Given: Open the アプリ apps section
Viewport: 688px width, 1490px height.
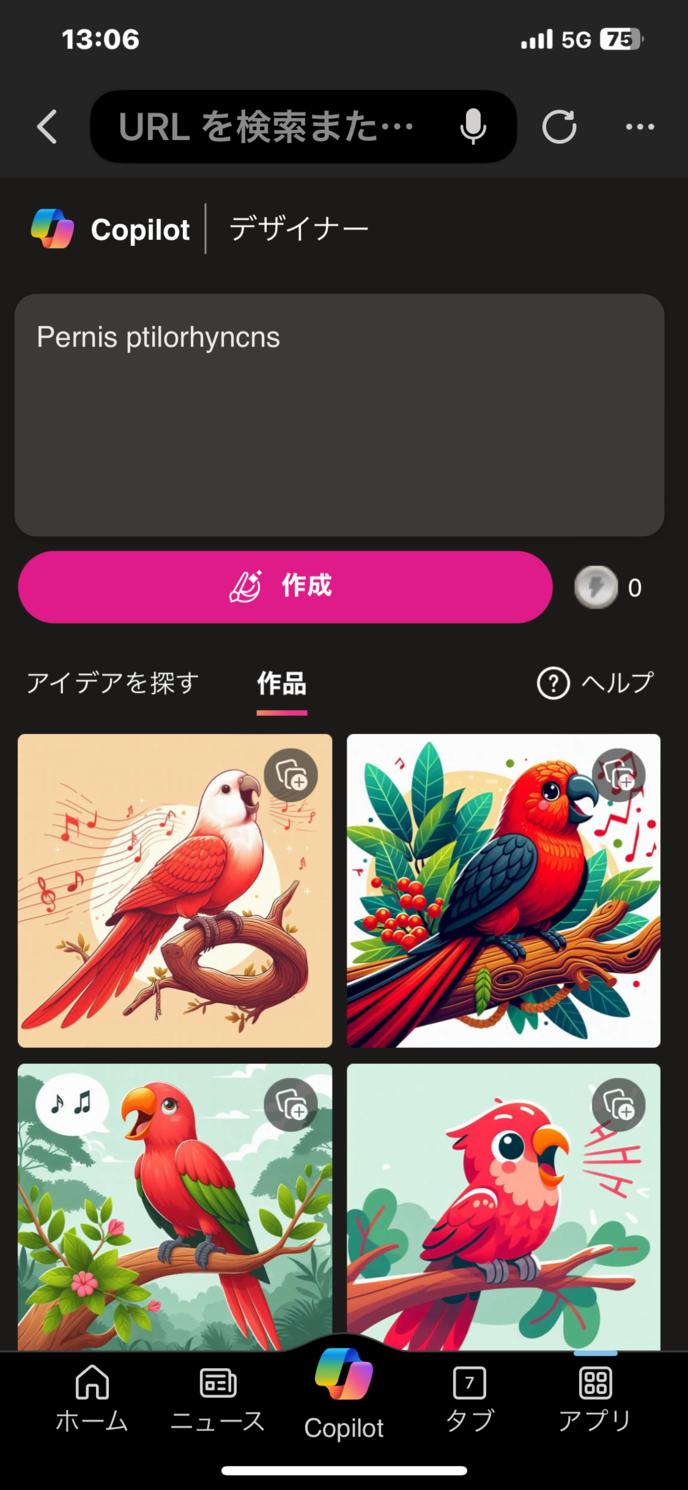Looking at the screenshot, I should coord(595,1398).
